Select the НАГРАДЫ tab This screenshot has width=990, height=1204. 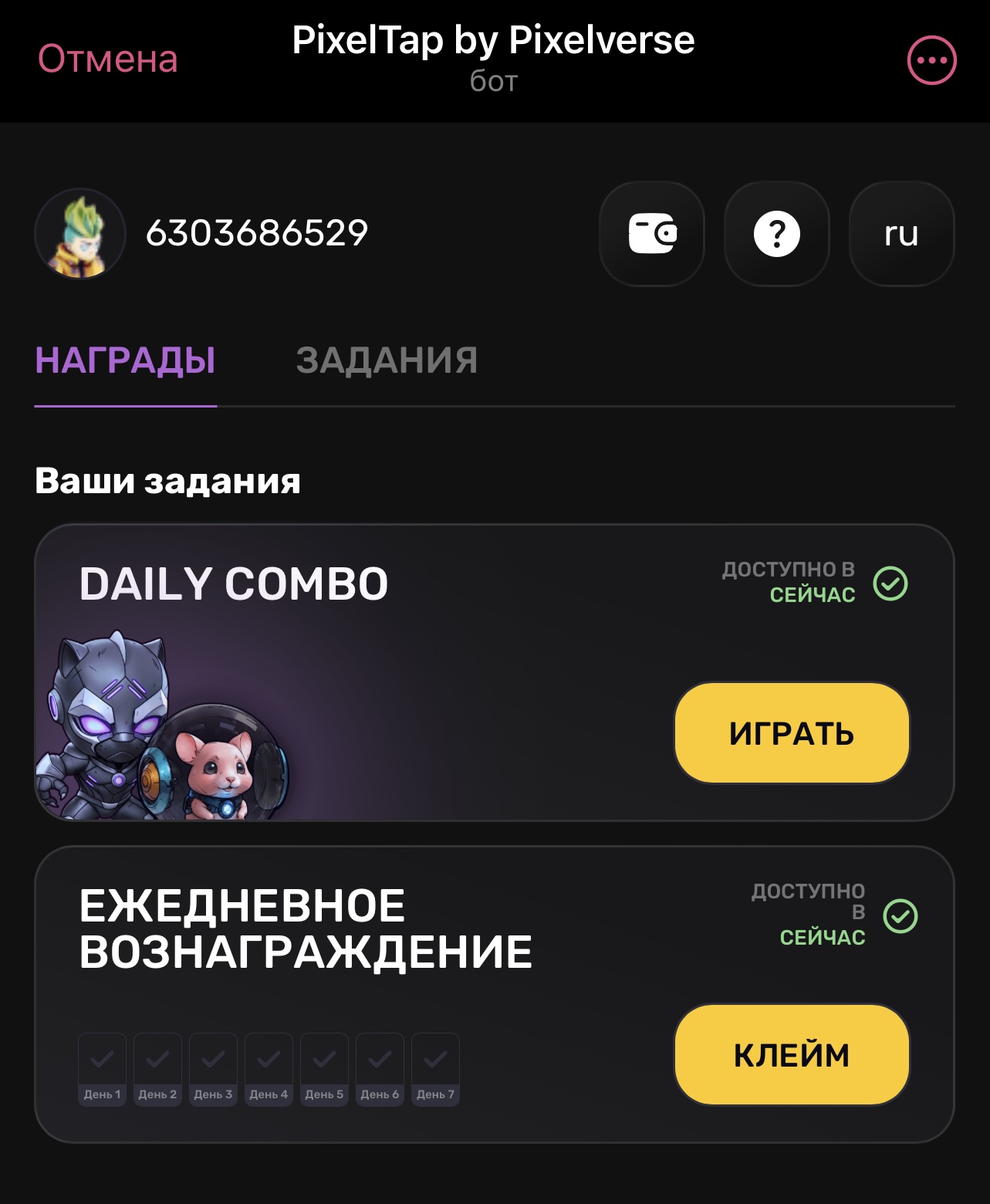[x=125, y=360]
